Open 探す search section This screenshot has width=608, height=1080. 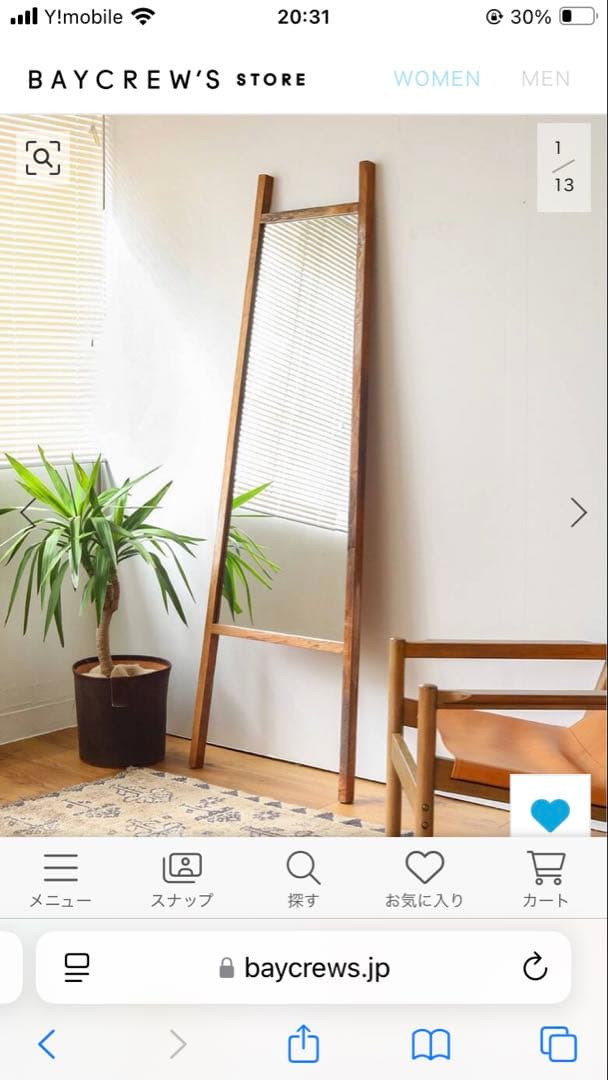[303, 880]
